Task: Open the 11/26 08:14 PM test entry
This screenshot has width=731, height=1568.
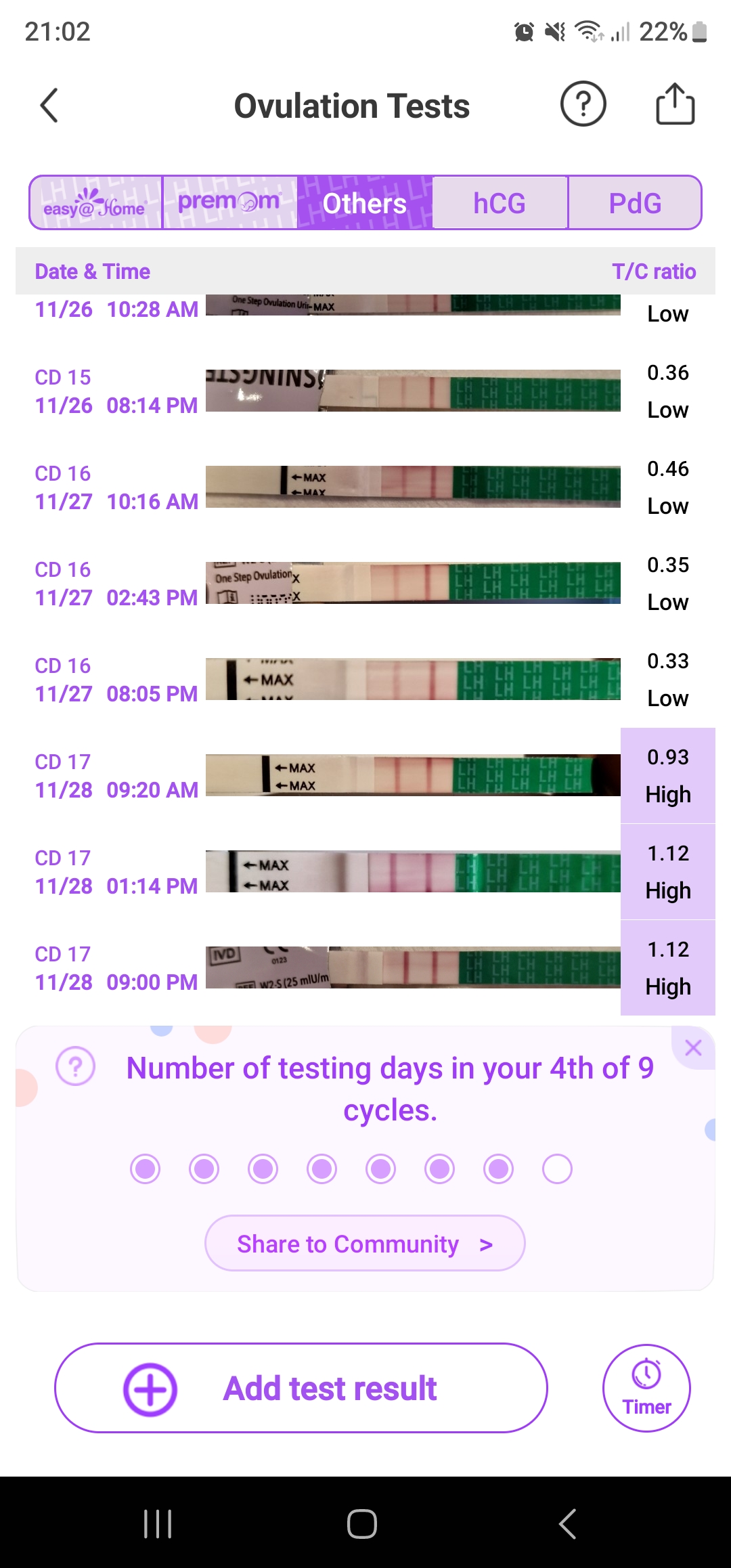Action: (x=413, y=391)
